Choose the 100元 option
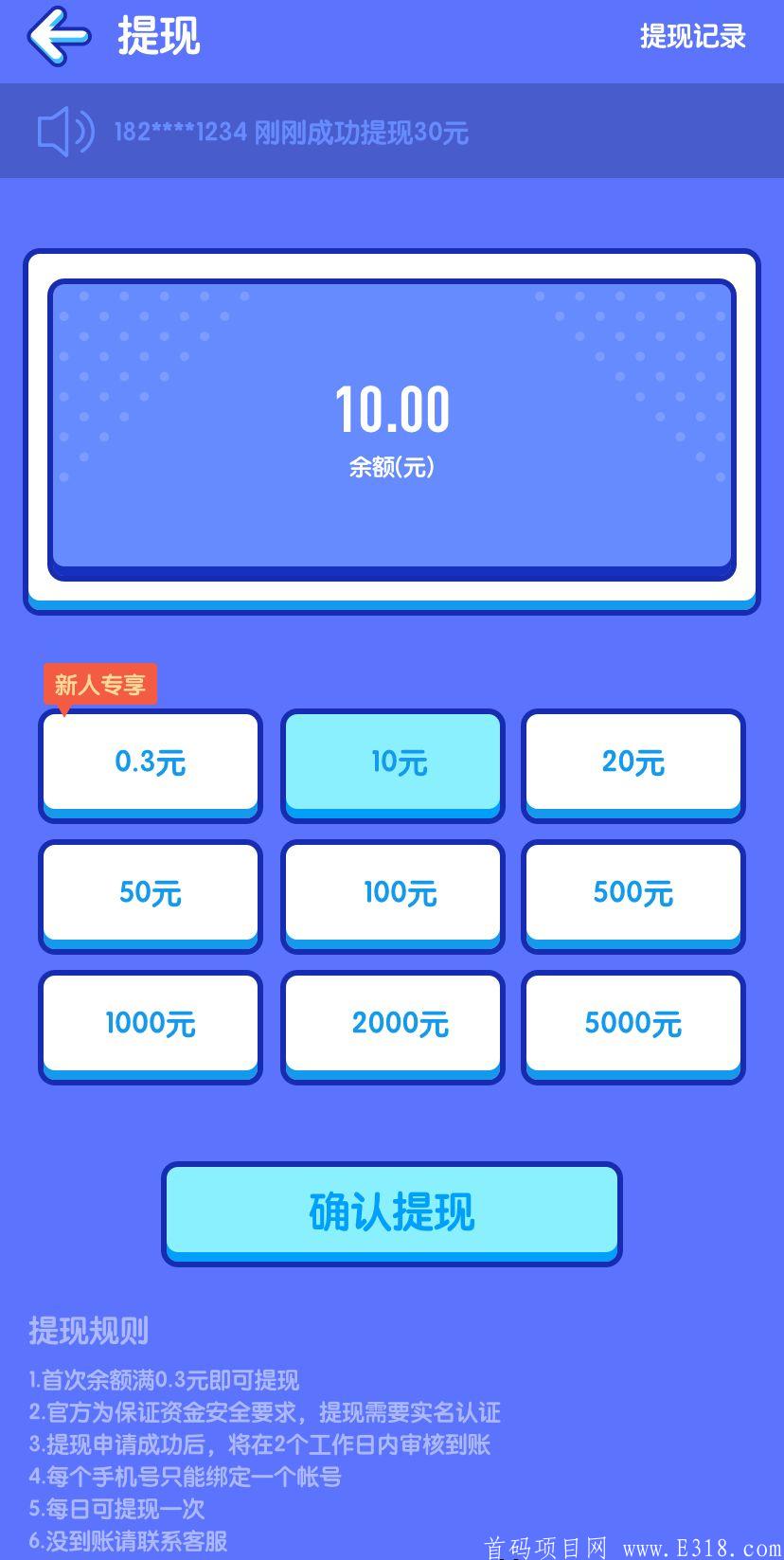This screenshot has height=1560, width=784. coord(393,894)
